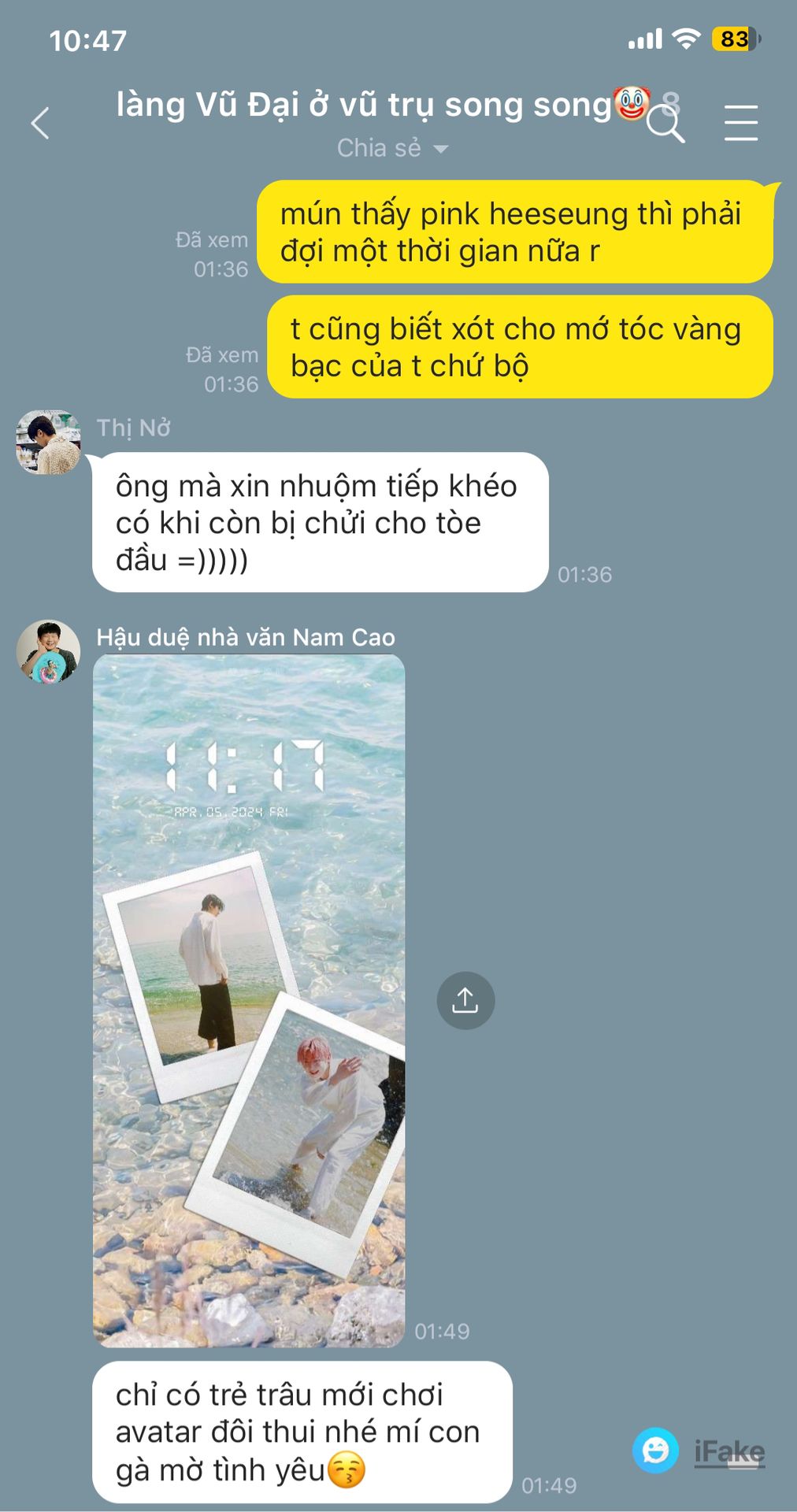Open the chat menu (three lines)

740,124
